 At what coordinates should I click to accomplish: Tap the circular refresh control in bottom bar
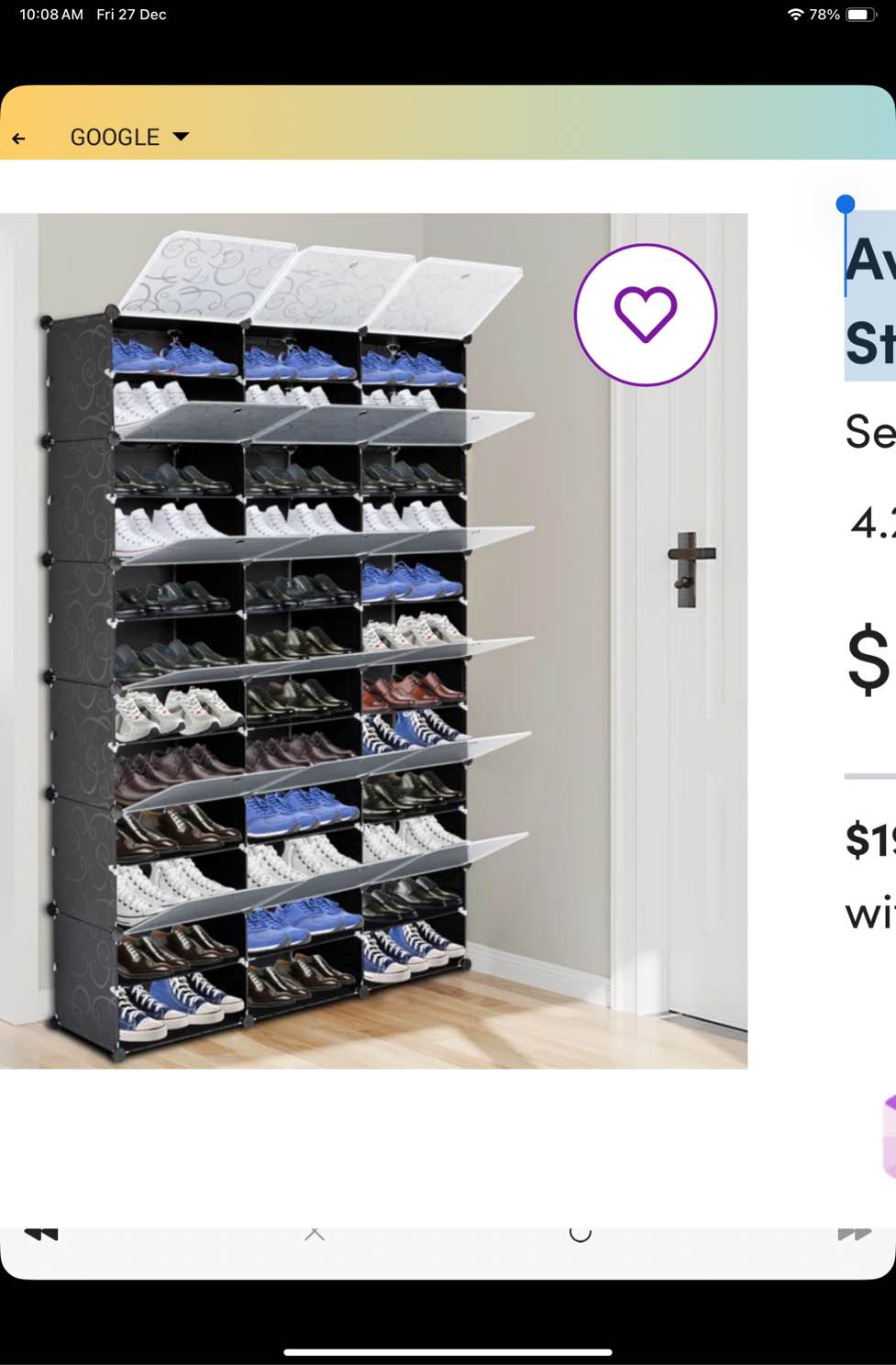(579, 1234)
